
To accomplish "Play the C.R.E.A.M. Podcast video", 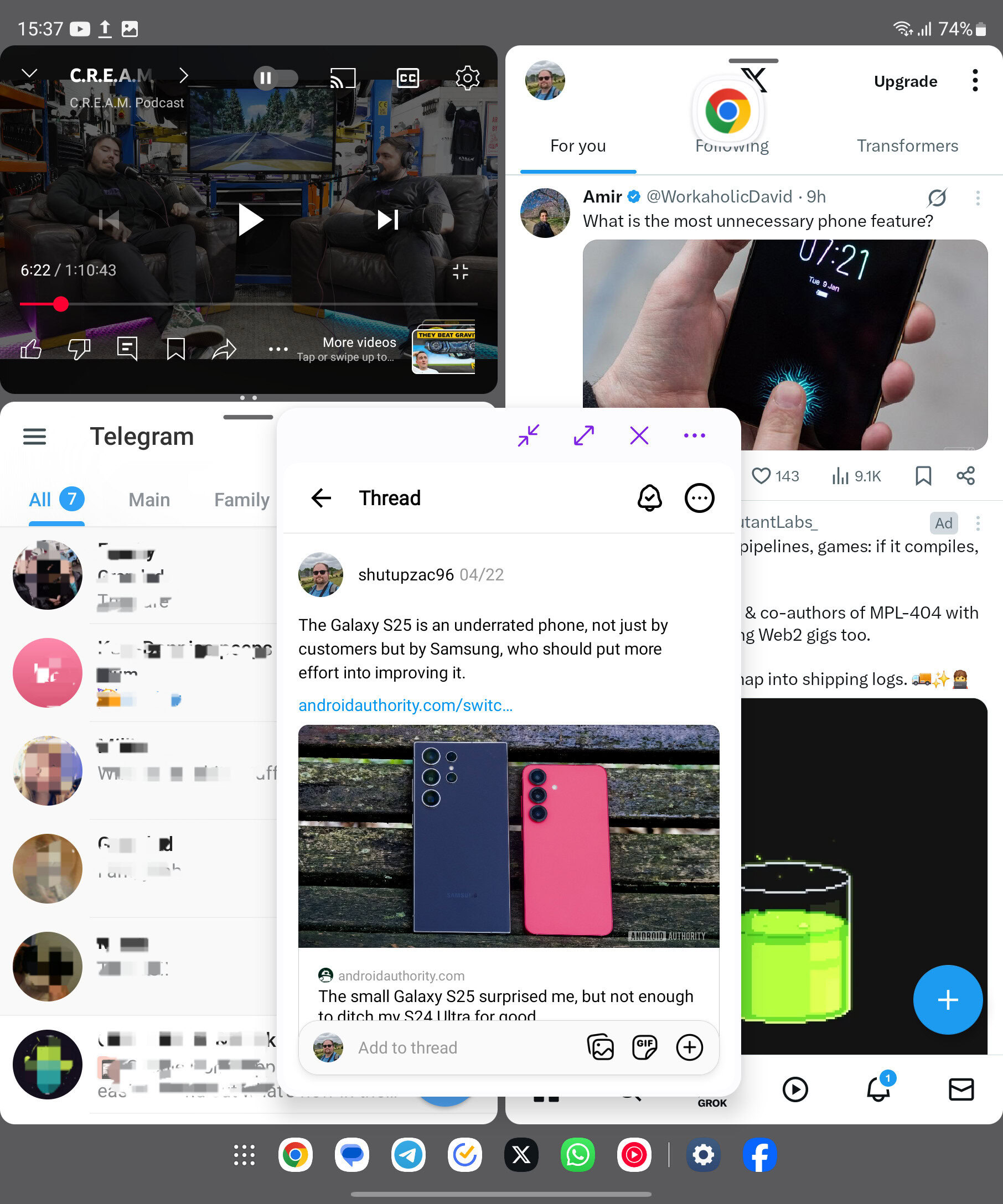I will pyautogui.click(x=250, y=220).
